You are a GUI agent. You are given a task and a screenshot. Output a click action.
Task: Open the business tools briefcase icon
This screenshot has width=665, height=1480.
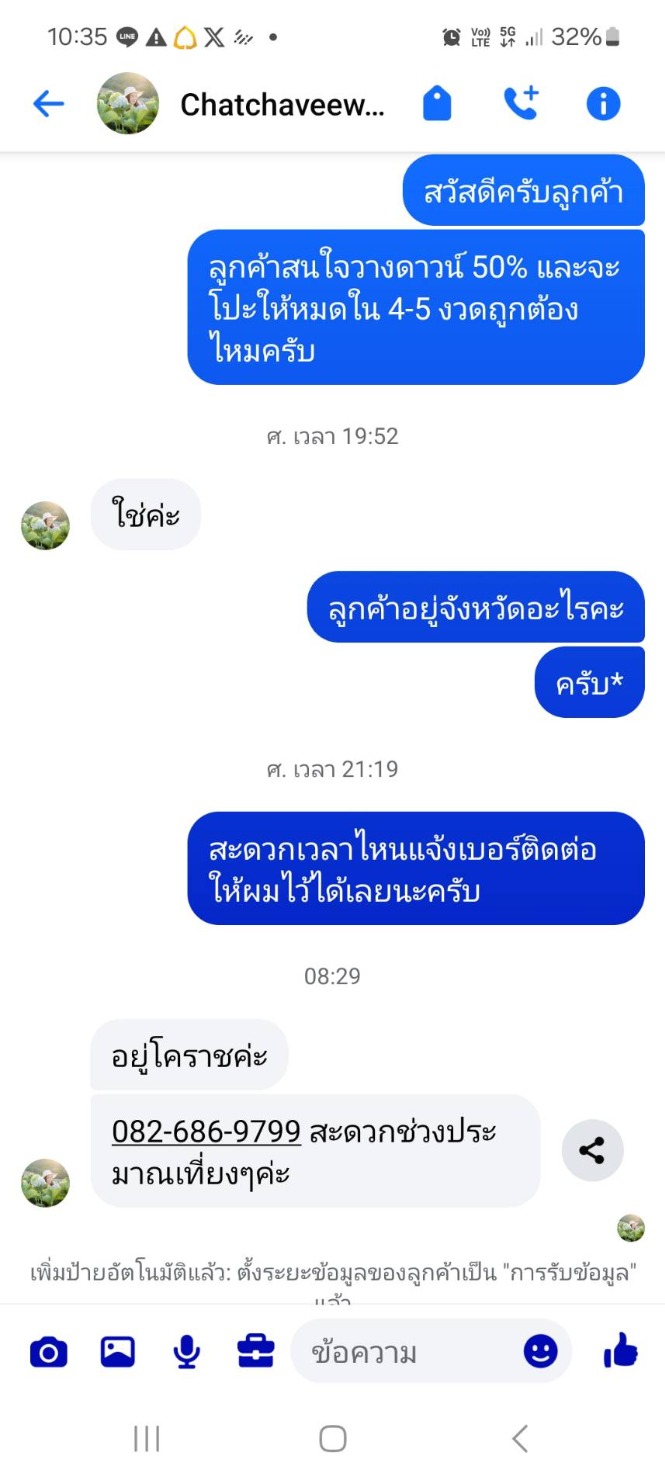[x=255, y=1353]
